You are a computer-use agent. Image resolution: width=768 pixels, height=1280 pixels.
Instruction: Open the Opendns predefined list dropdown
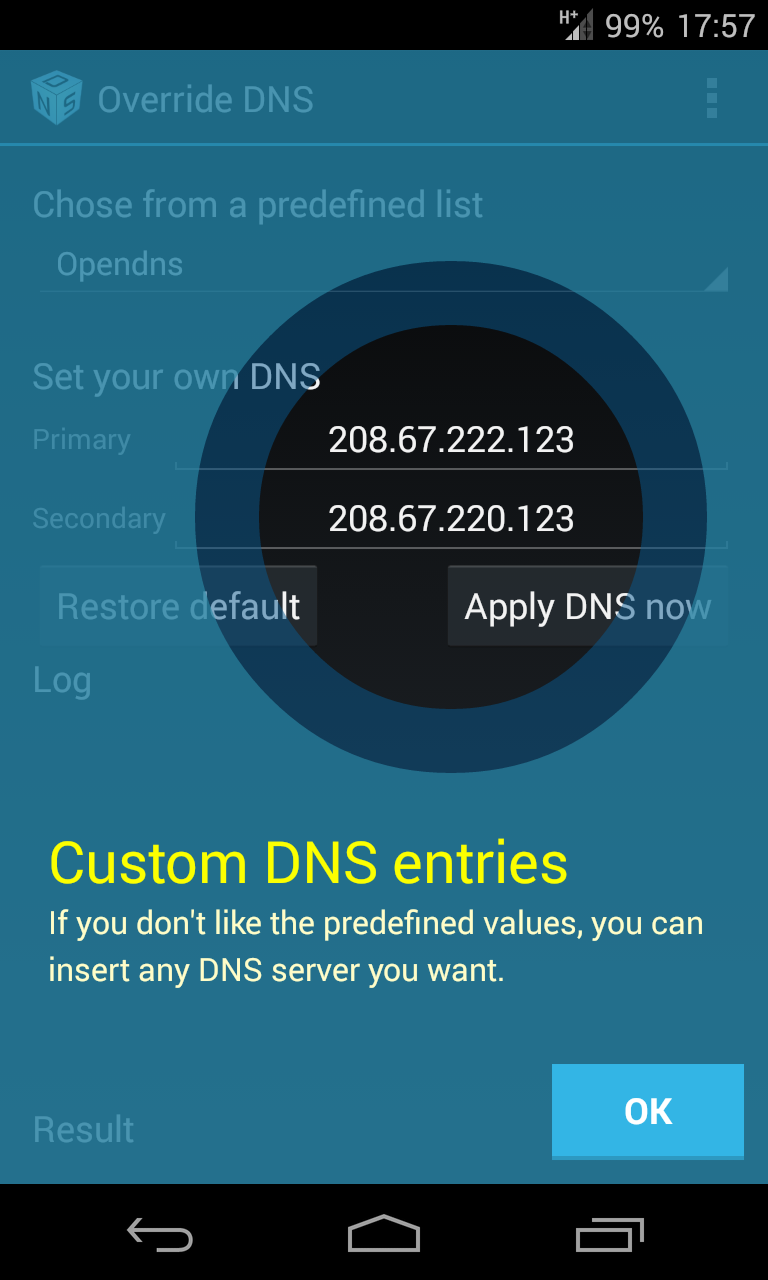click(384, 265)
